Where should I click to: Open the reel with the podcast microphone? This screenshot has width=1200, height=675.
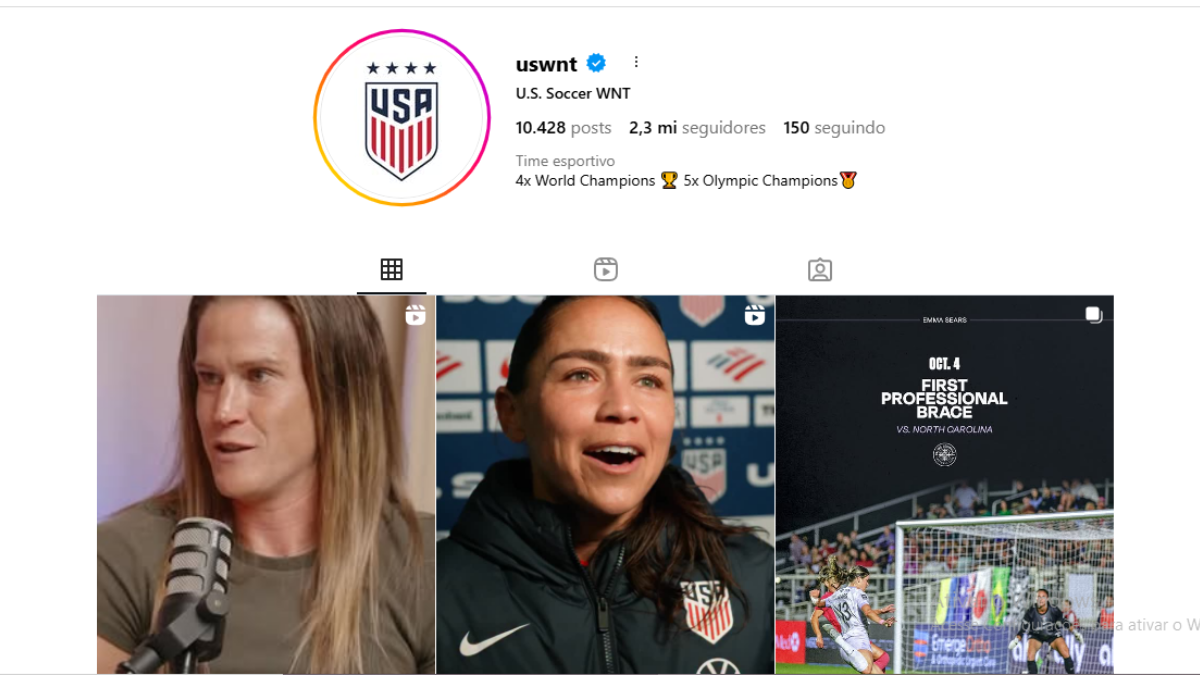pyautogui.click(x=266, y=484)
